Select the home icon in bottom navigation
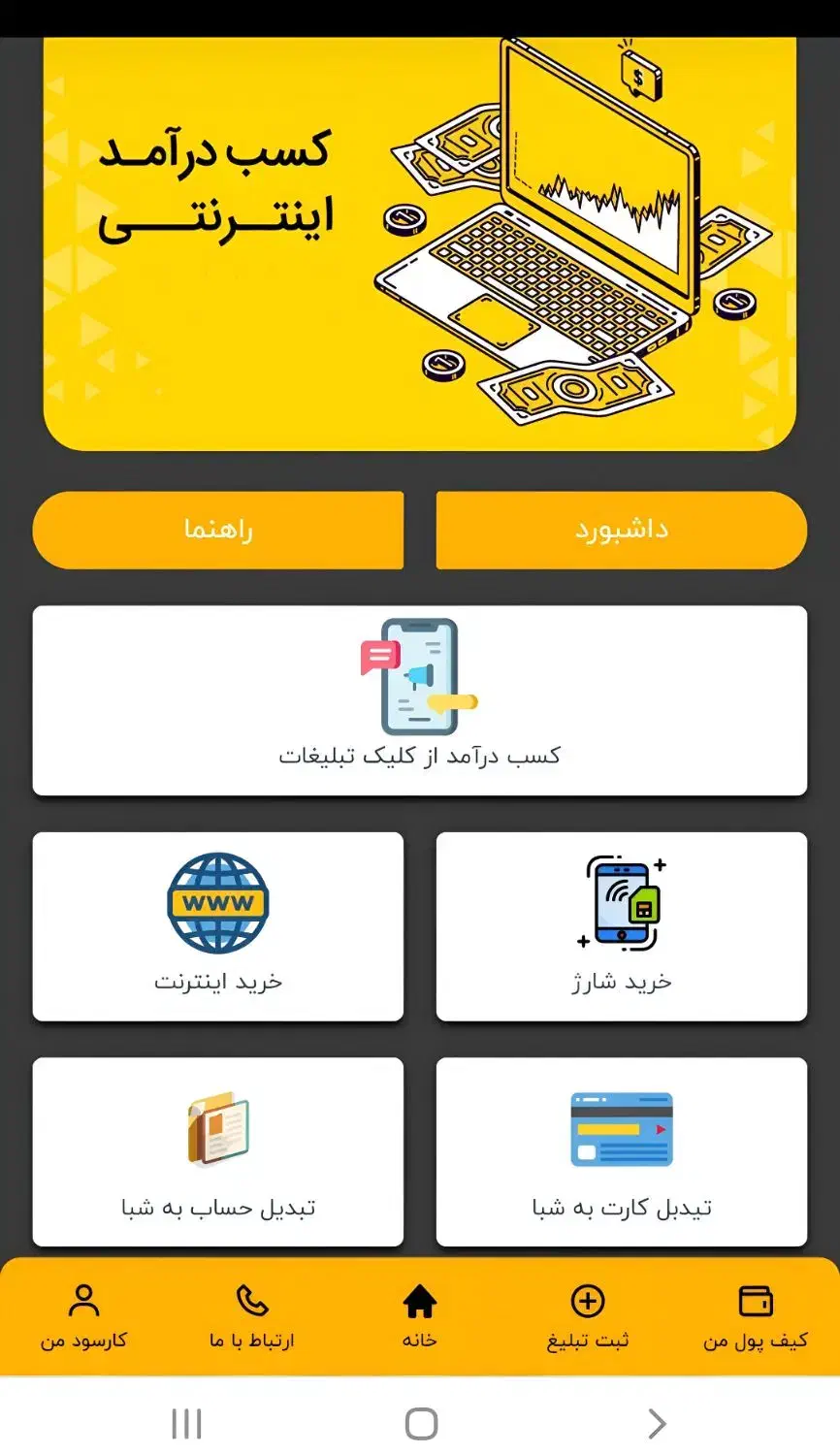This screenshot has width=840, height=1455. (x=420, y=1299)
